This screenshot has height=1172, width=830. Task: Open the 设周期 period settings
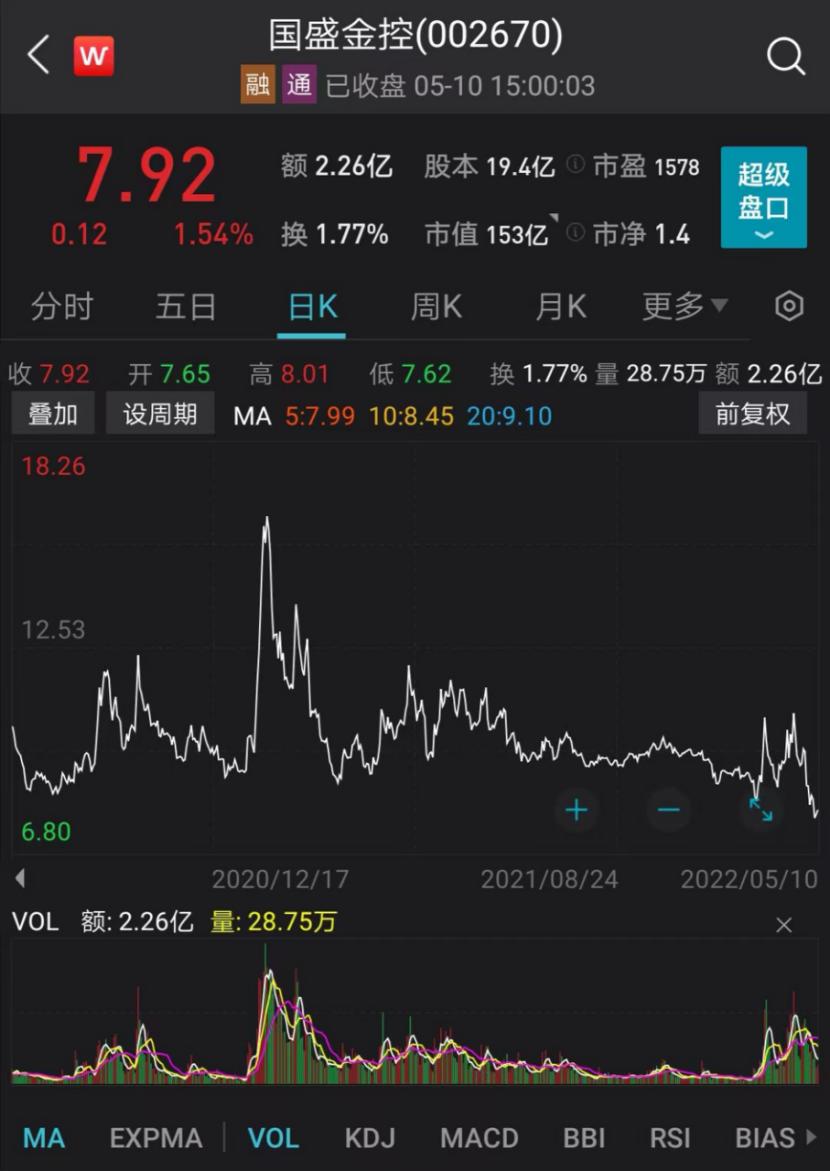pos(160,414)
